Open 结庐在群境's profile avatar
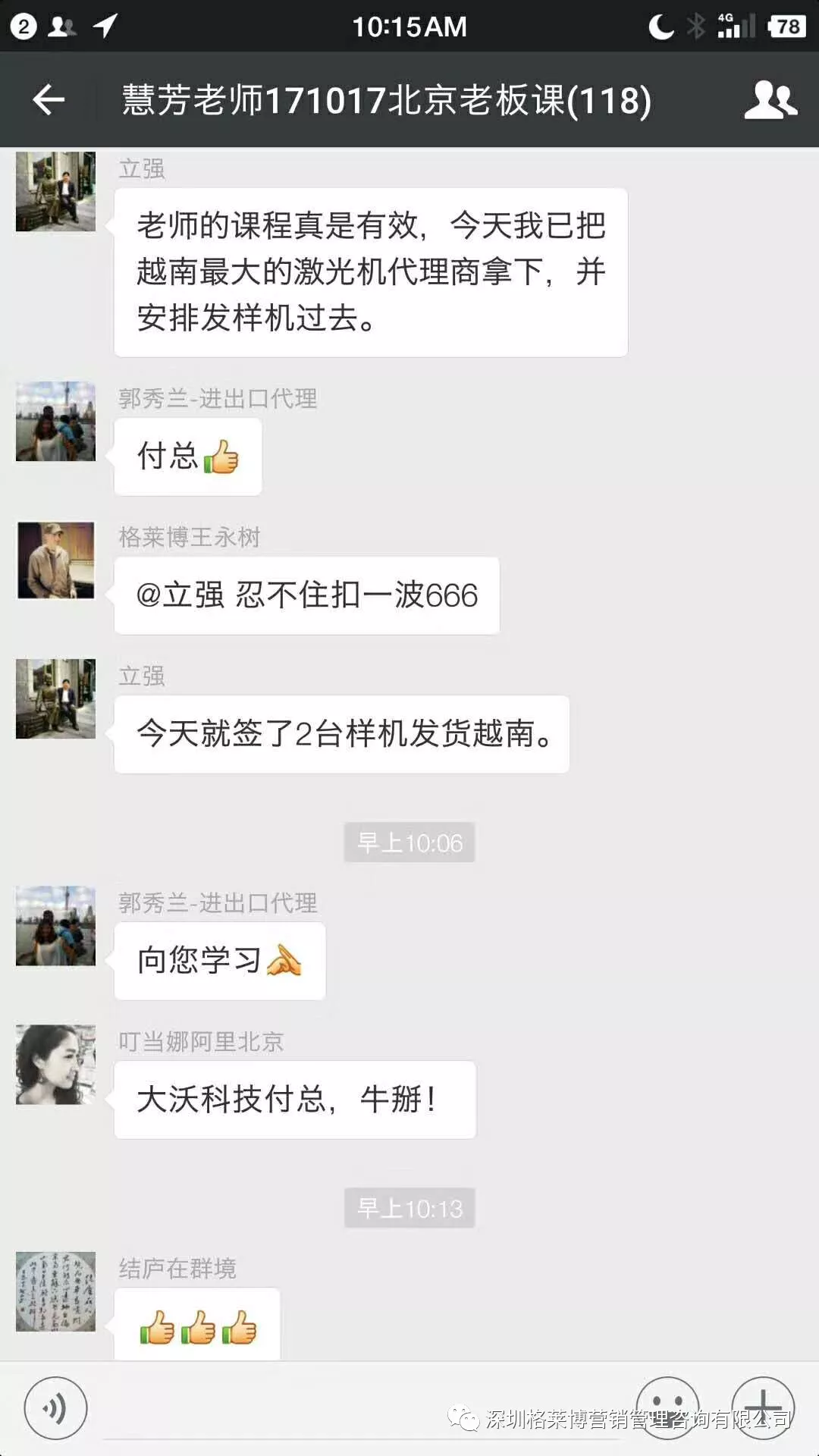Image resolution: width=819 pixels, height=1456 pixels. pyautogui.click(x=55, y=1291)
